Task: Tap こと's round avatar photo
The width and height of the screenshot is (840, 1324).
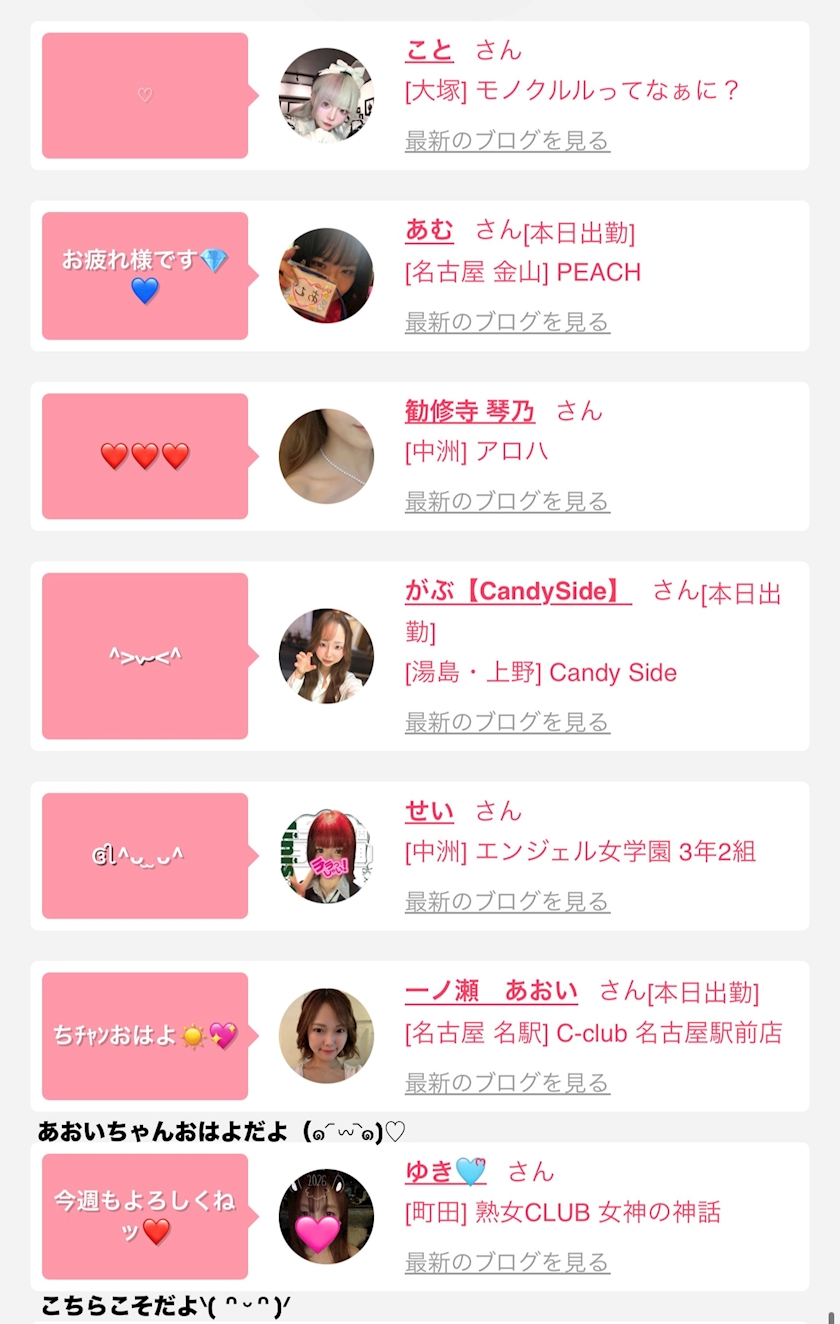Action: [x=326, y=96]
